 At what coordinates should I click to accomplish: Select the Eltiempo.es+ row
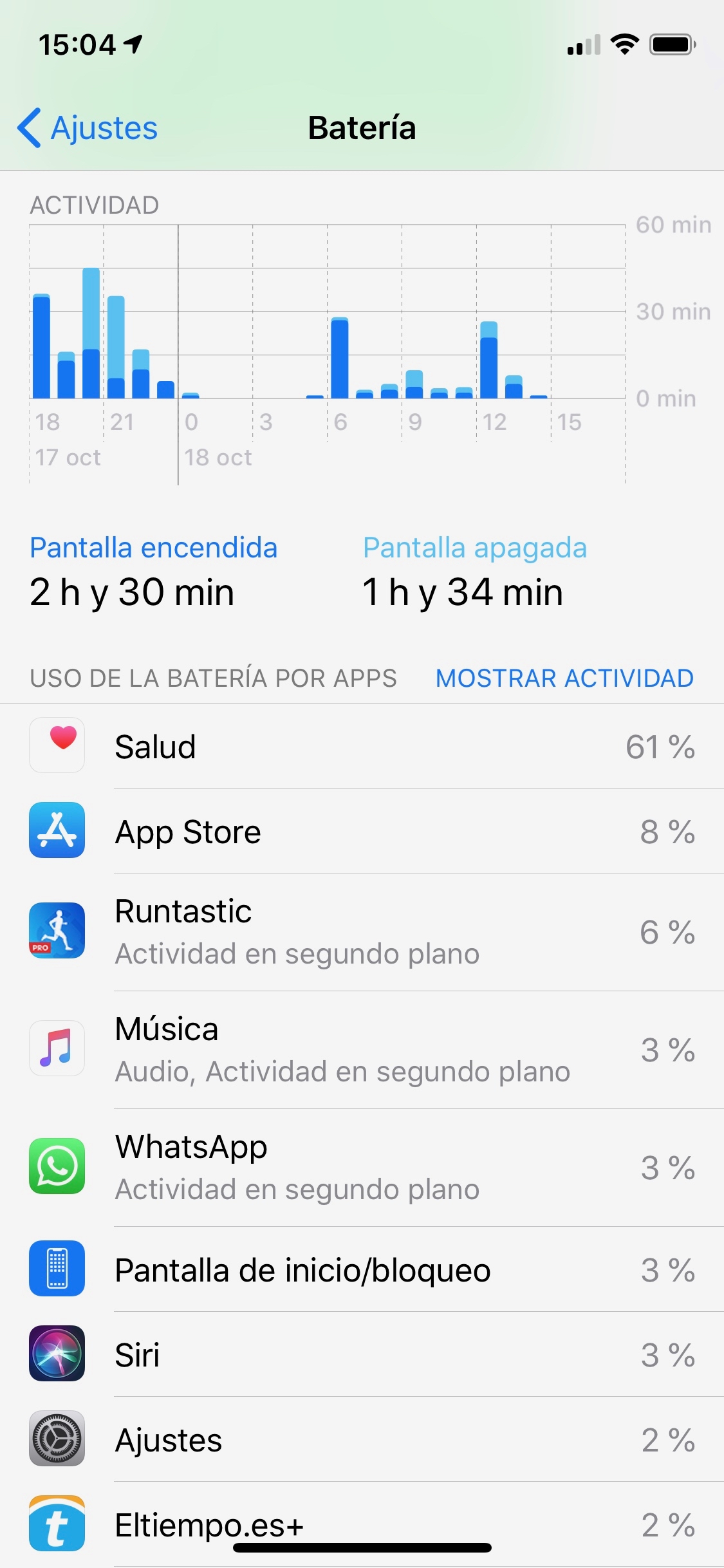click(x=362, y=1524)
